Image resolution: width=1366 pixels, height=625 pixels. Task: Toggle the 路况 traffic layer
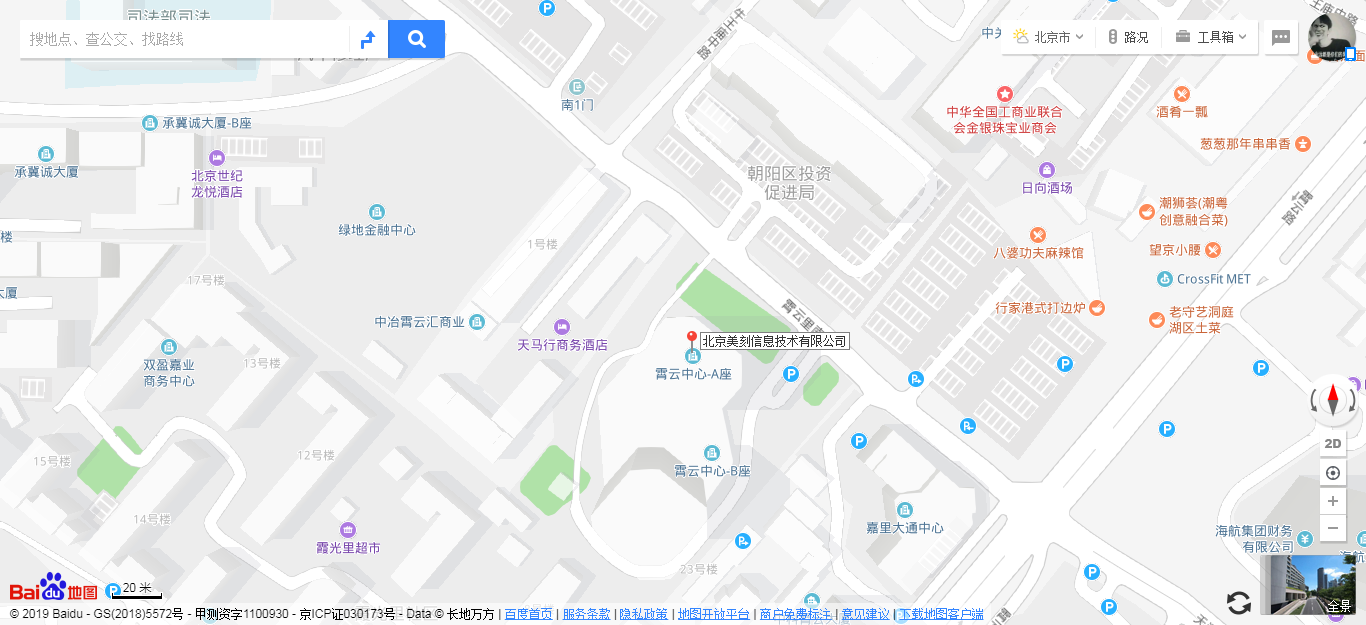click(1128, 37)
